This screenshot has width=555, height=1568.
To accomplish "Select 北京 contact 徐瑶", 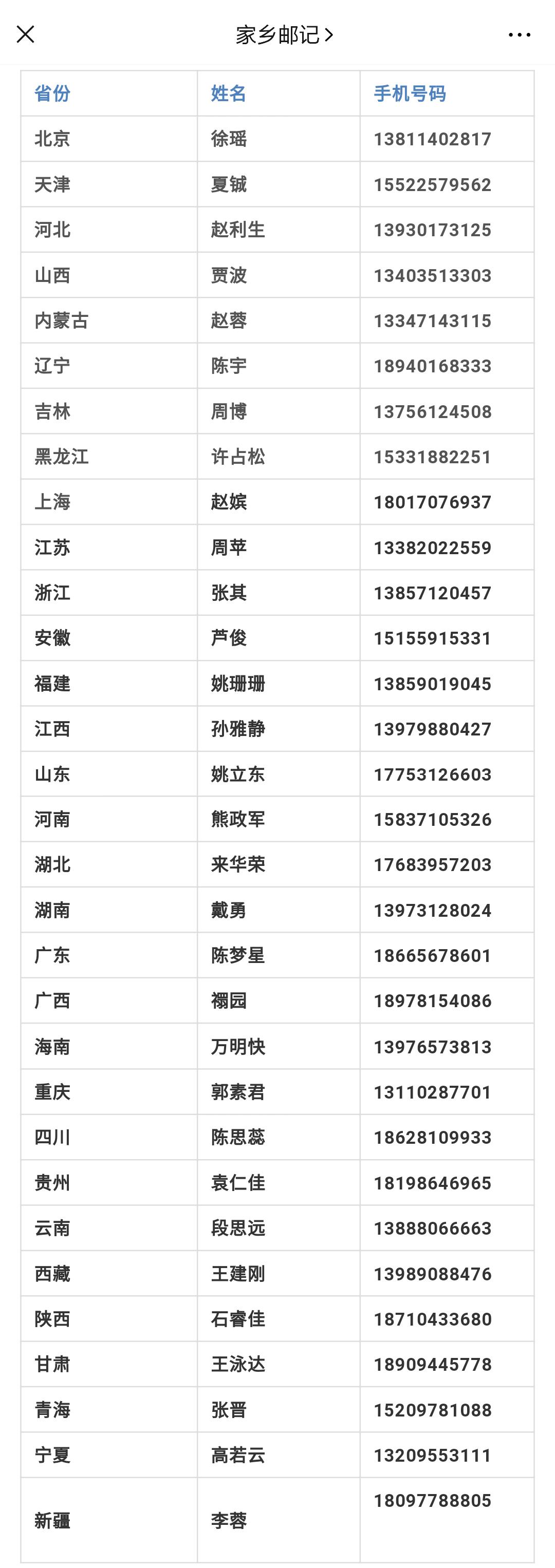I will point(227,139).
